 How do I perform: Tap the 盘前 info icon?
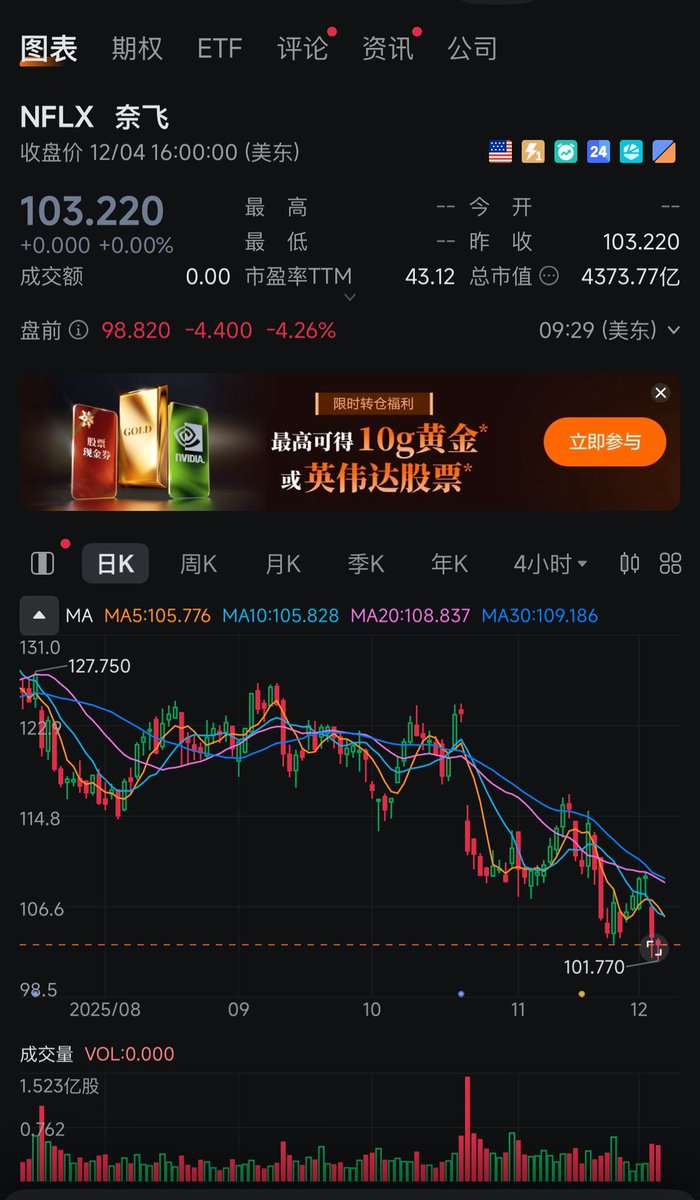click(x=79, y=330)
